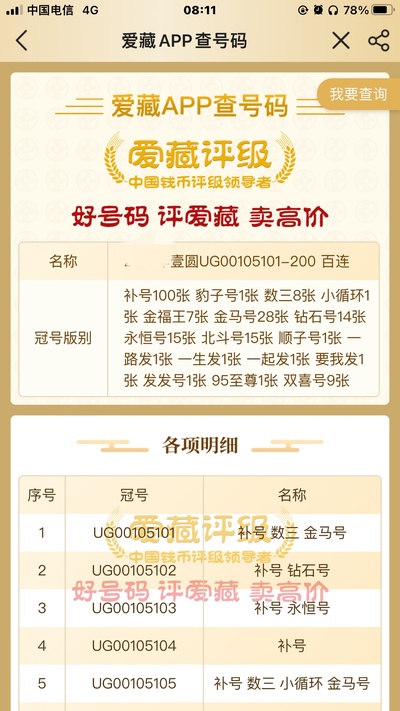Tap the 我要查询 button
400x711 pixels.
(358, 94)
